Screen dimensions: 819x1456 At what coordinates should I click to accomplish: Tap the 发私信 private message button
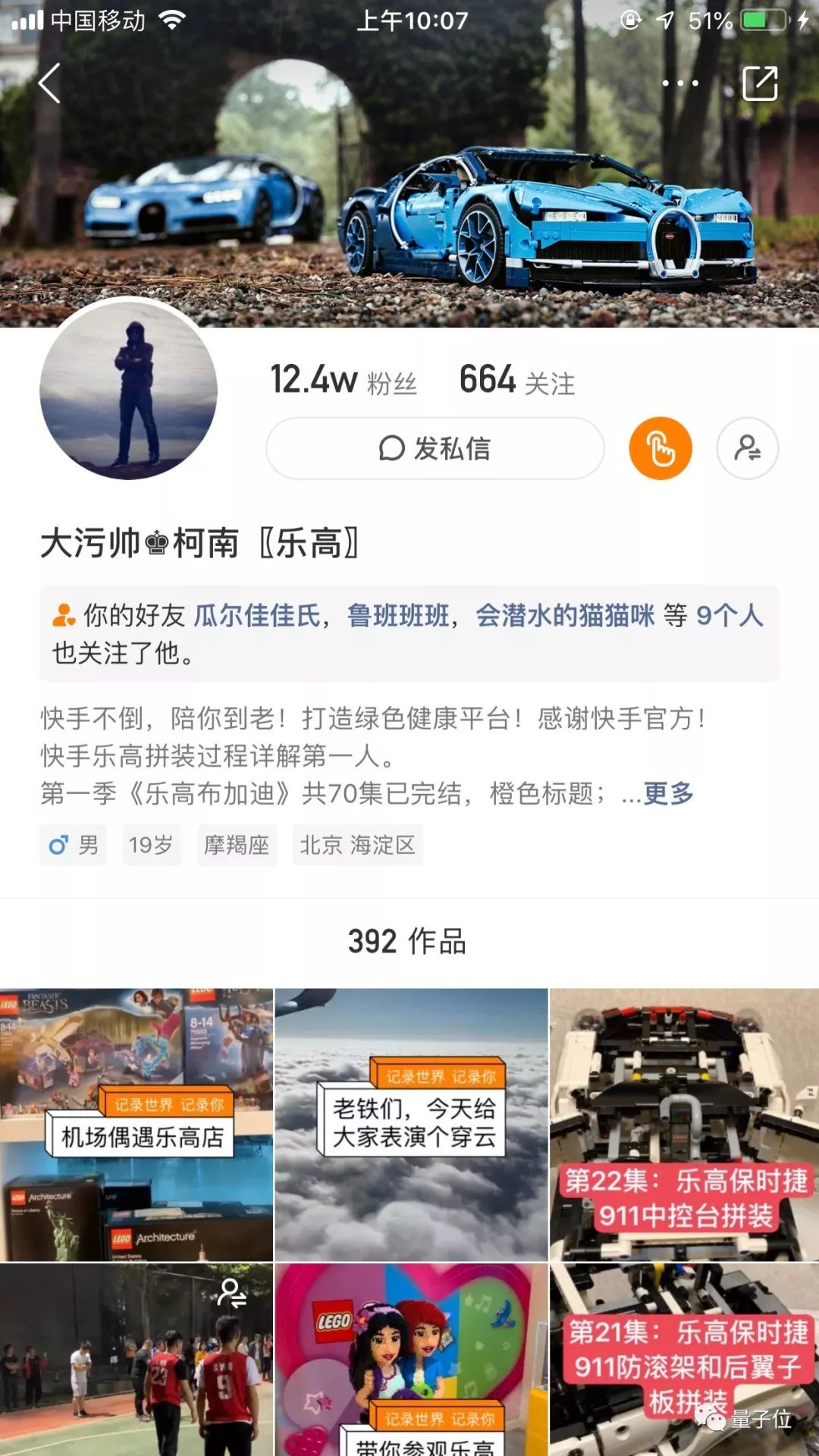point(435,448)
